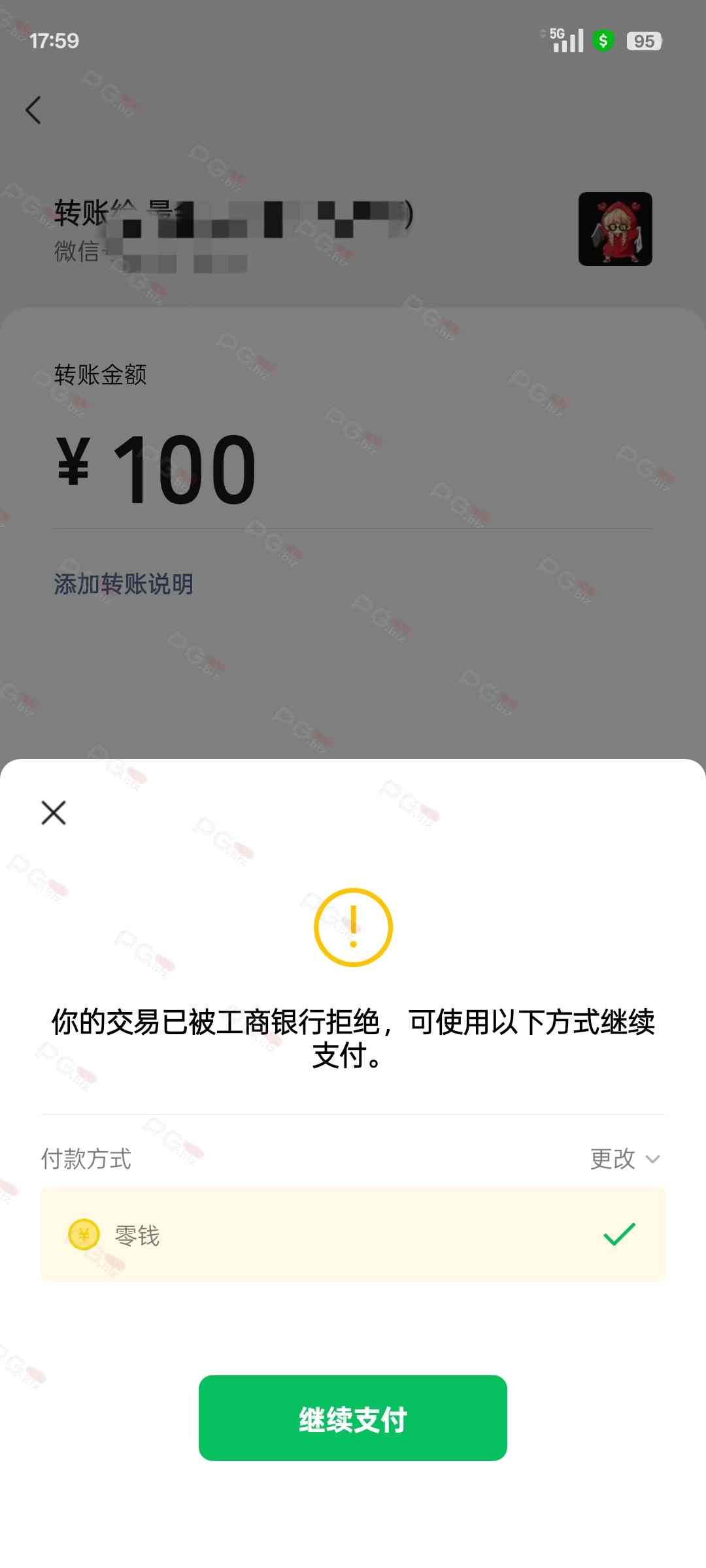Select 零钱 as payment method
706x1568 pixels.
[x=353, y=1235]
